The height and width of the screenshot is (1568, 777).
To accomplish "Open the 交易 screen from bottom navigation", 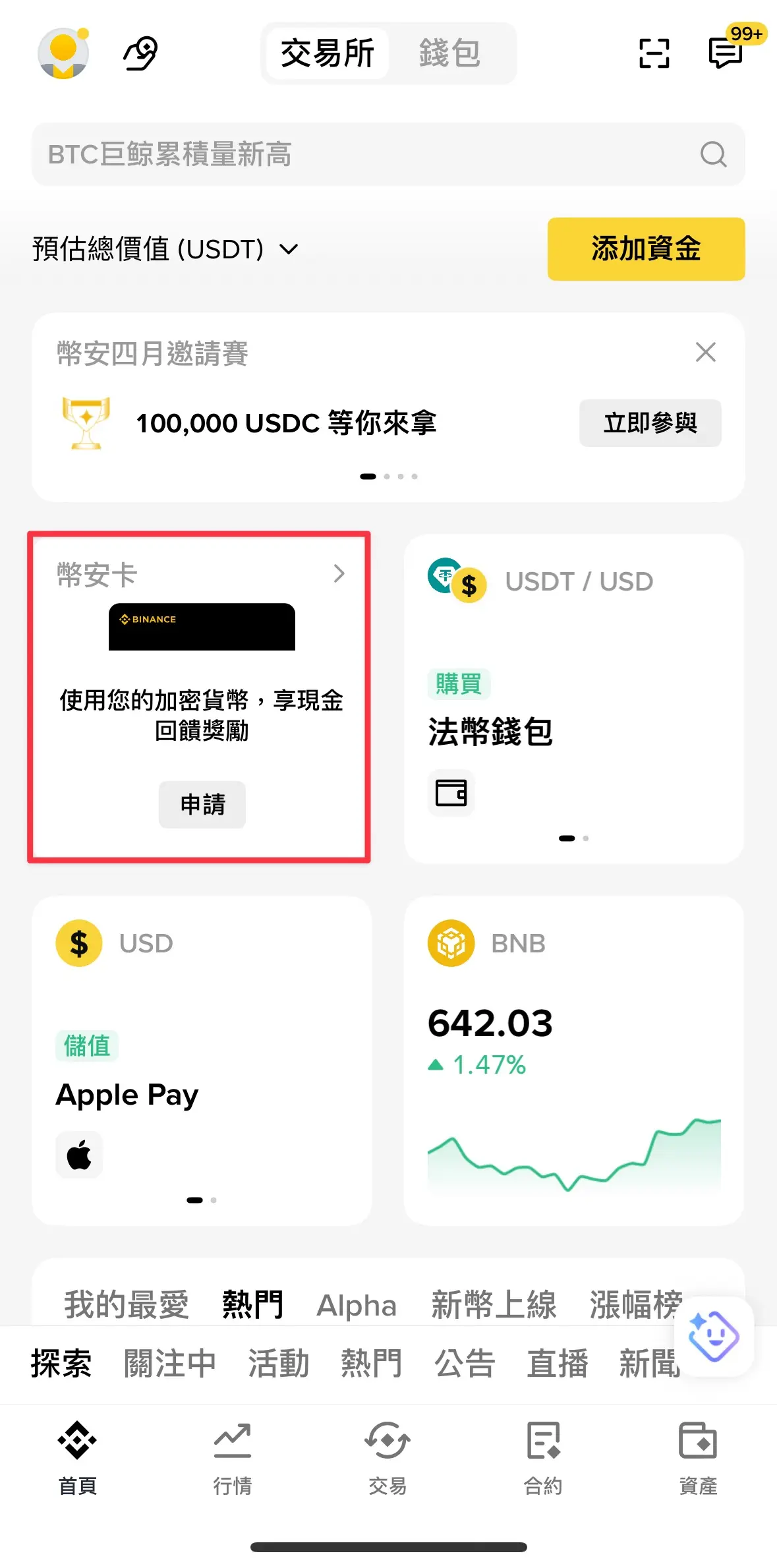I will [x=388, y=1457].
